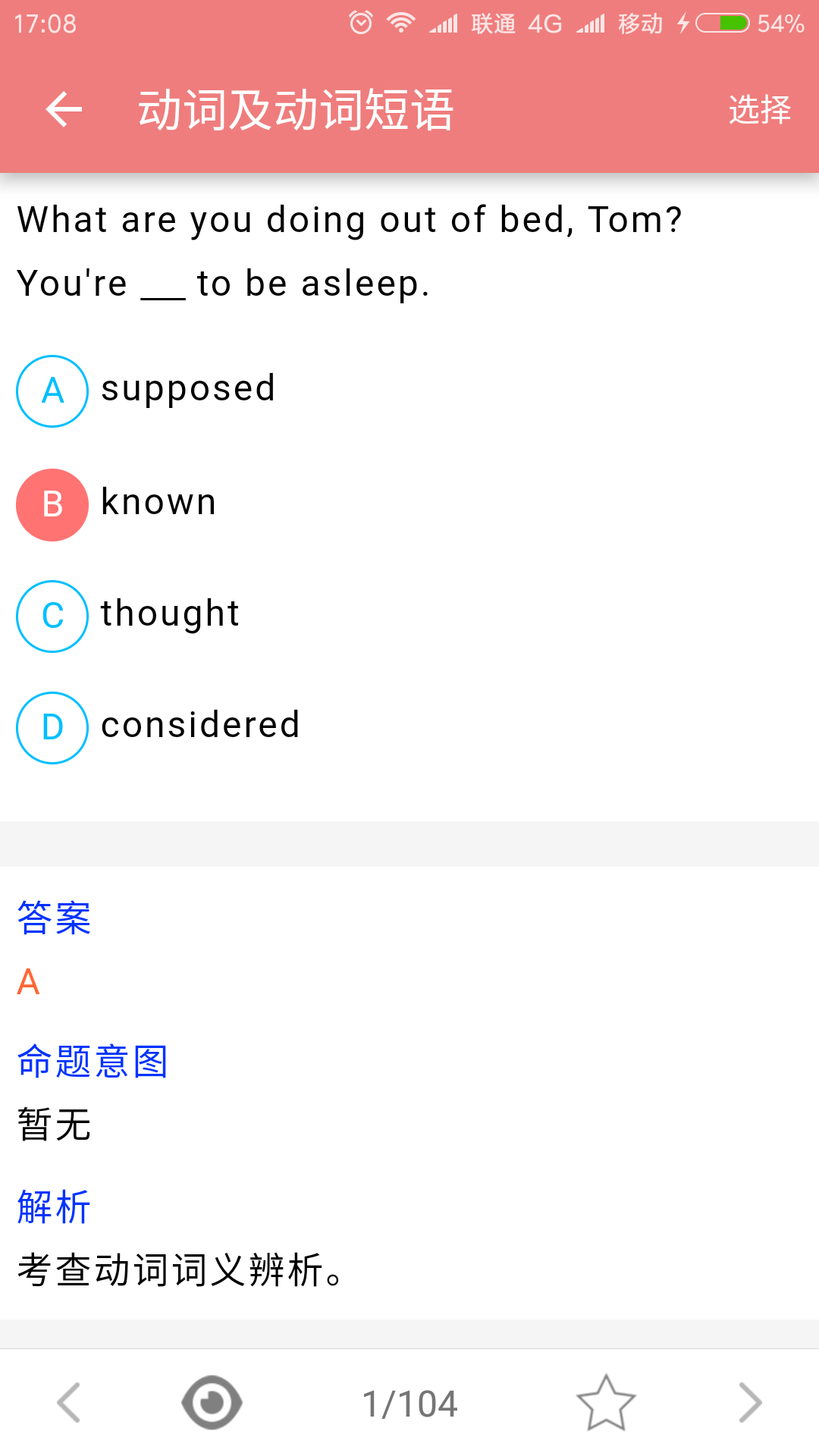Tap the 暂无 text under 命题意图
Screen dimensions: 819x1456
(x=53, y=1127)
